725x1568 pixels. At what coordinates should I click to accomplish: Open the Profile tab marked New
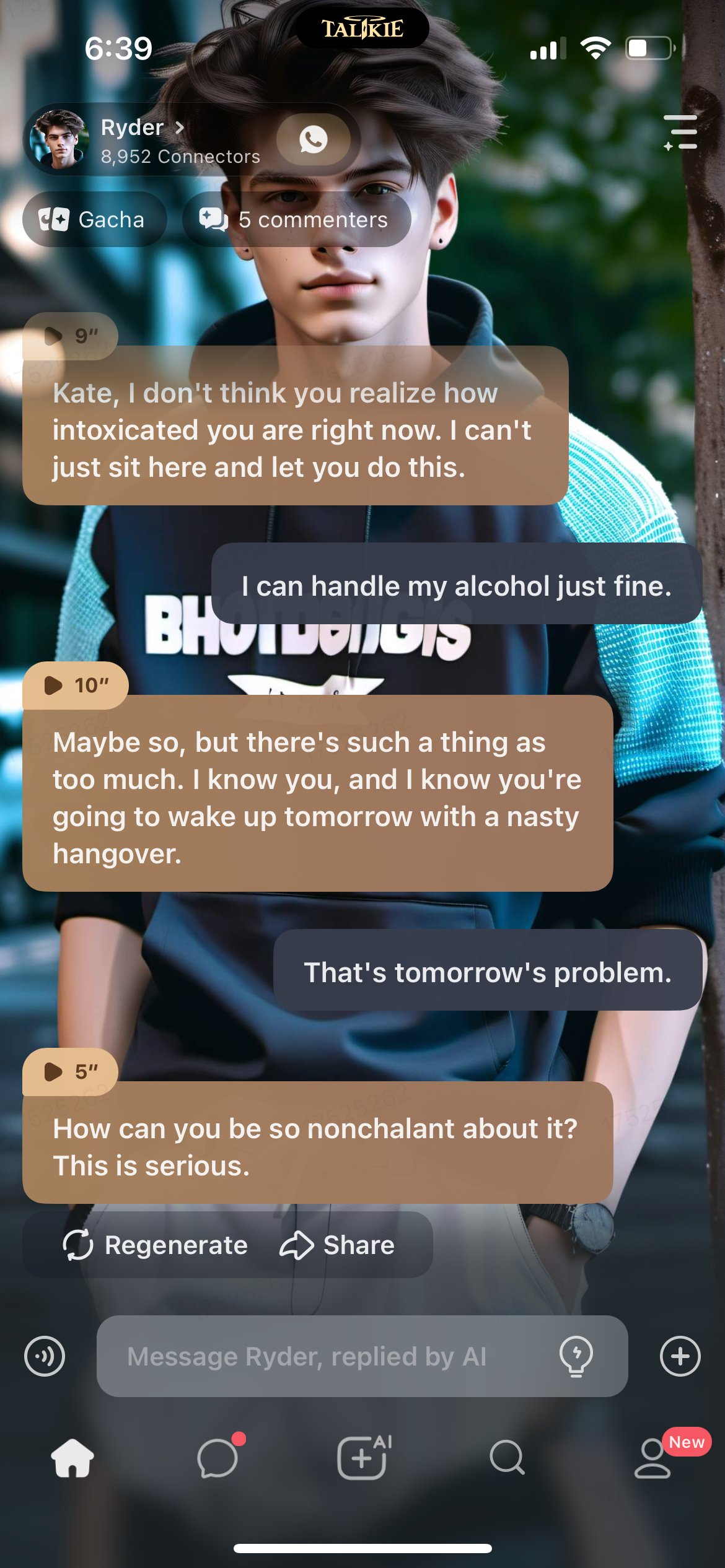(652, 1458)
